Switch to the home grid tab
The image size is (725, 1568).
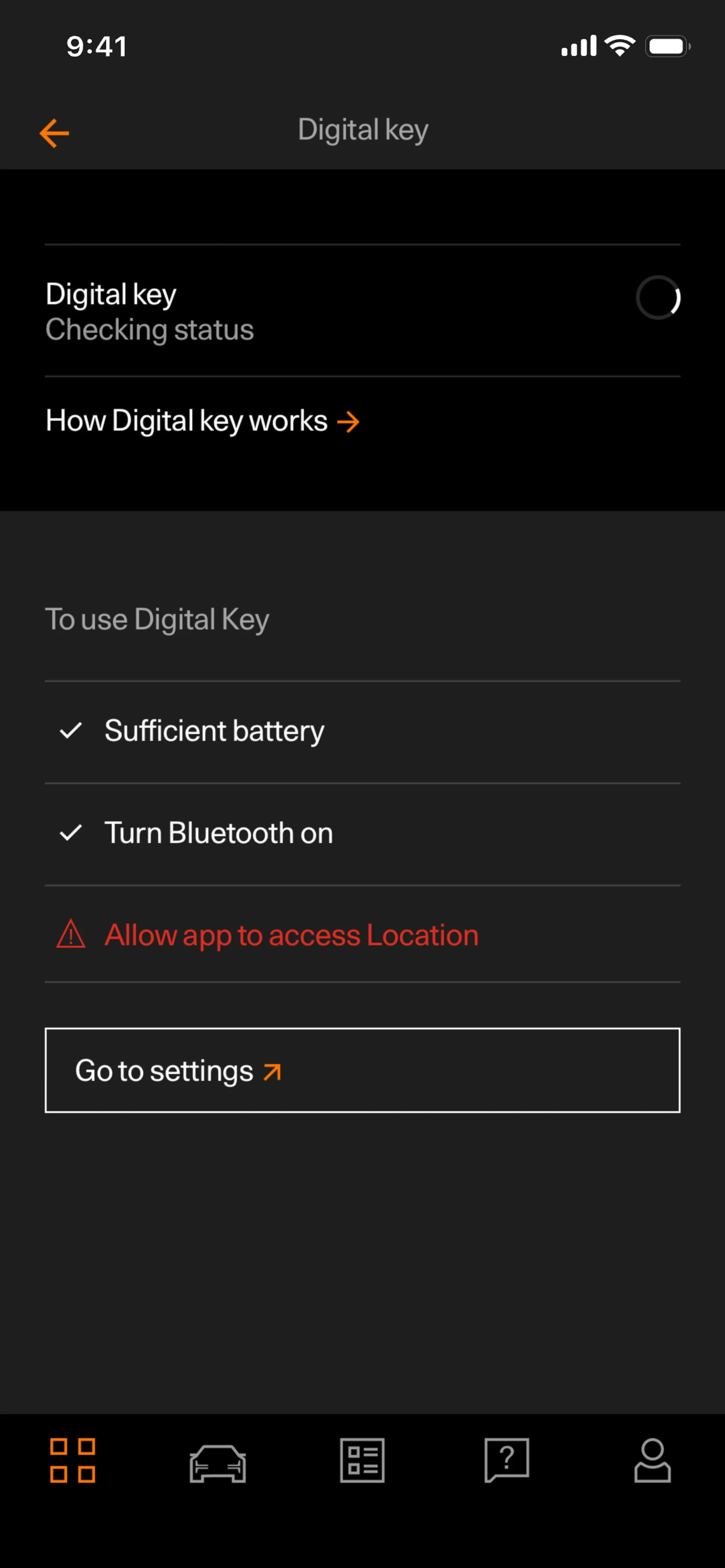point(72,1460)
